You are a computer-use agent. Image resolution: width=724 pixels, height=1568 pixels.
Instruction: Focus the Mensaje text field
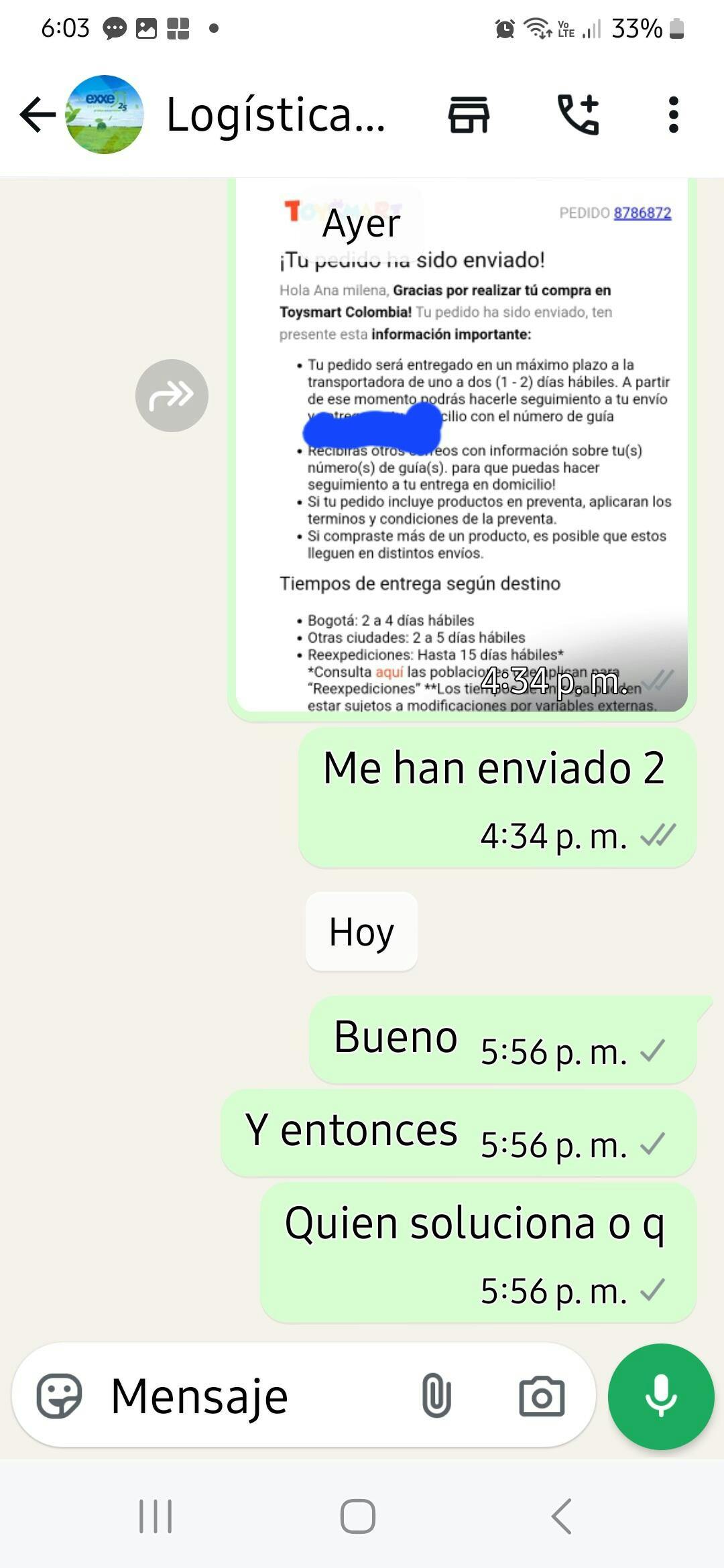pyautogui.click(x=255, y=1396)
